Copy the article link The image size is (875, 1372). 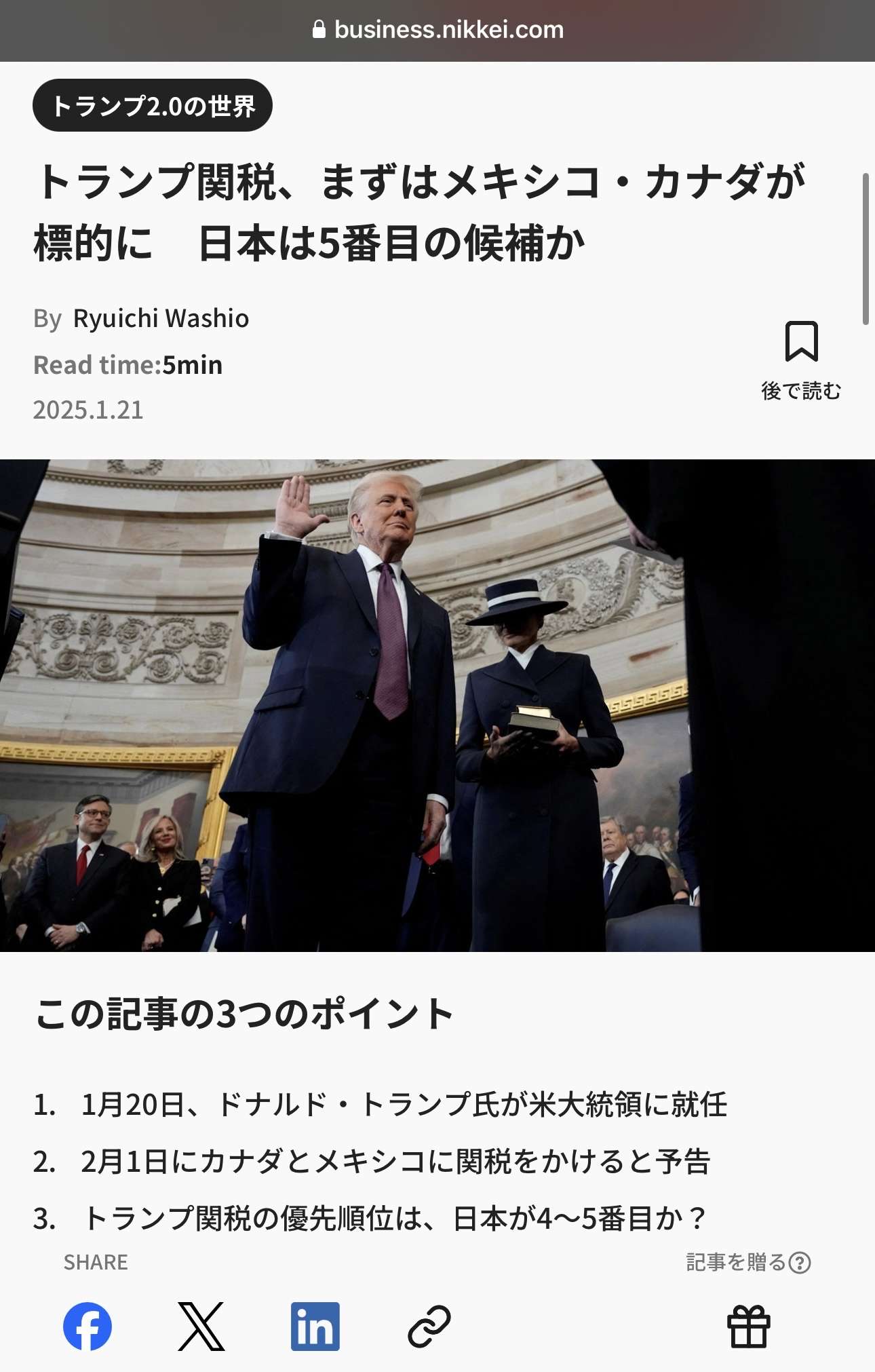click(x=429, y=1327)
